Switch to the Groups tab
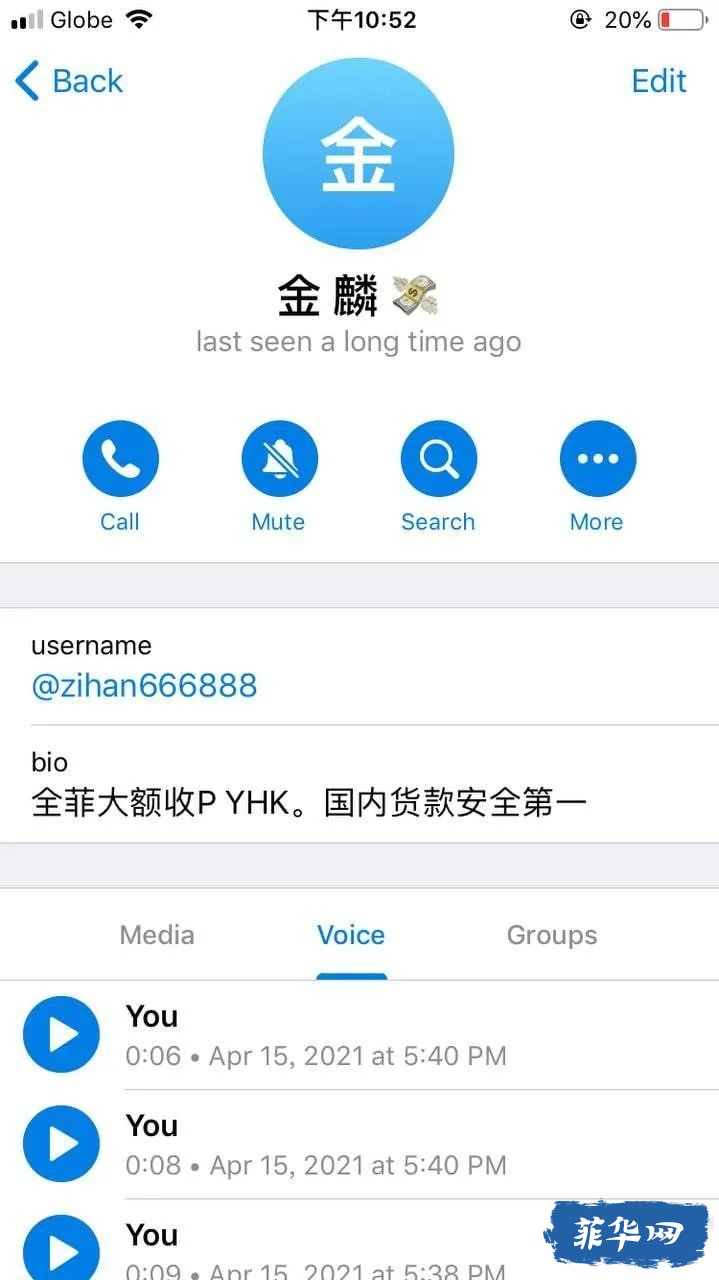This screenshot has height=1280, width=719. pos(552,935)
